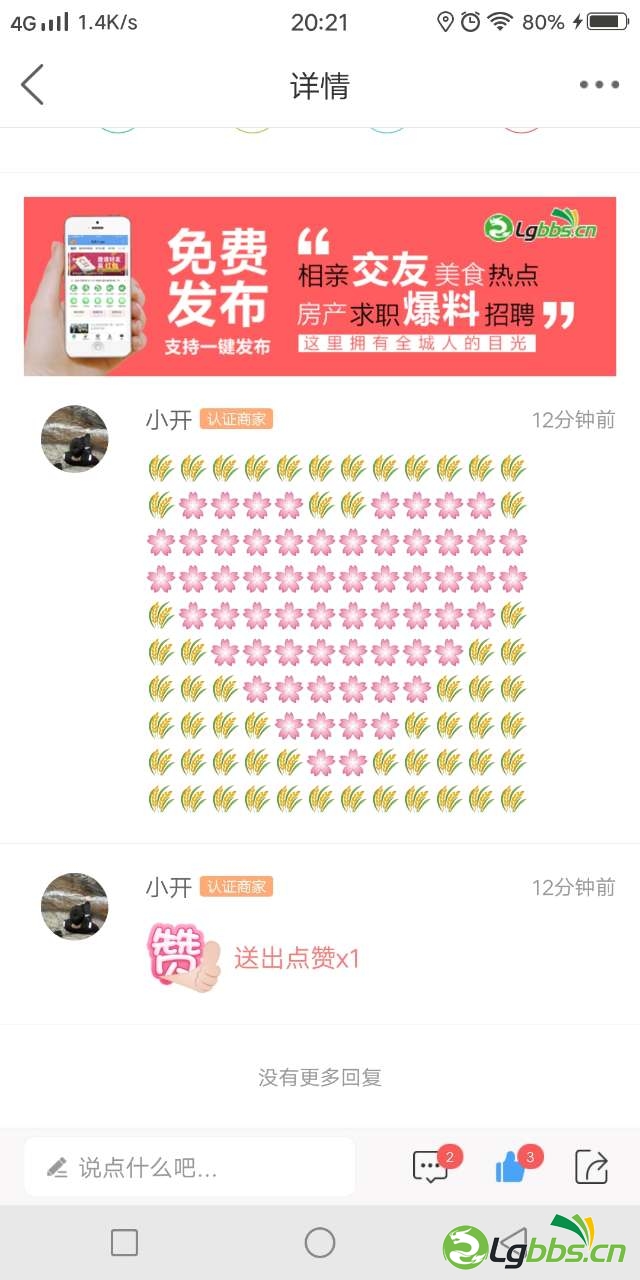Open the comments icon with badge 2

tap(431, 1167)
